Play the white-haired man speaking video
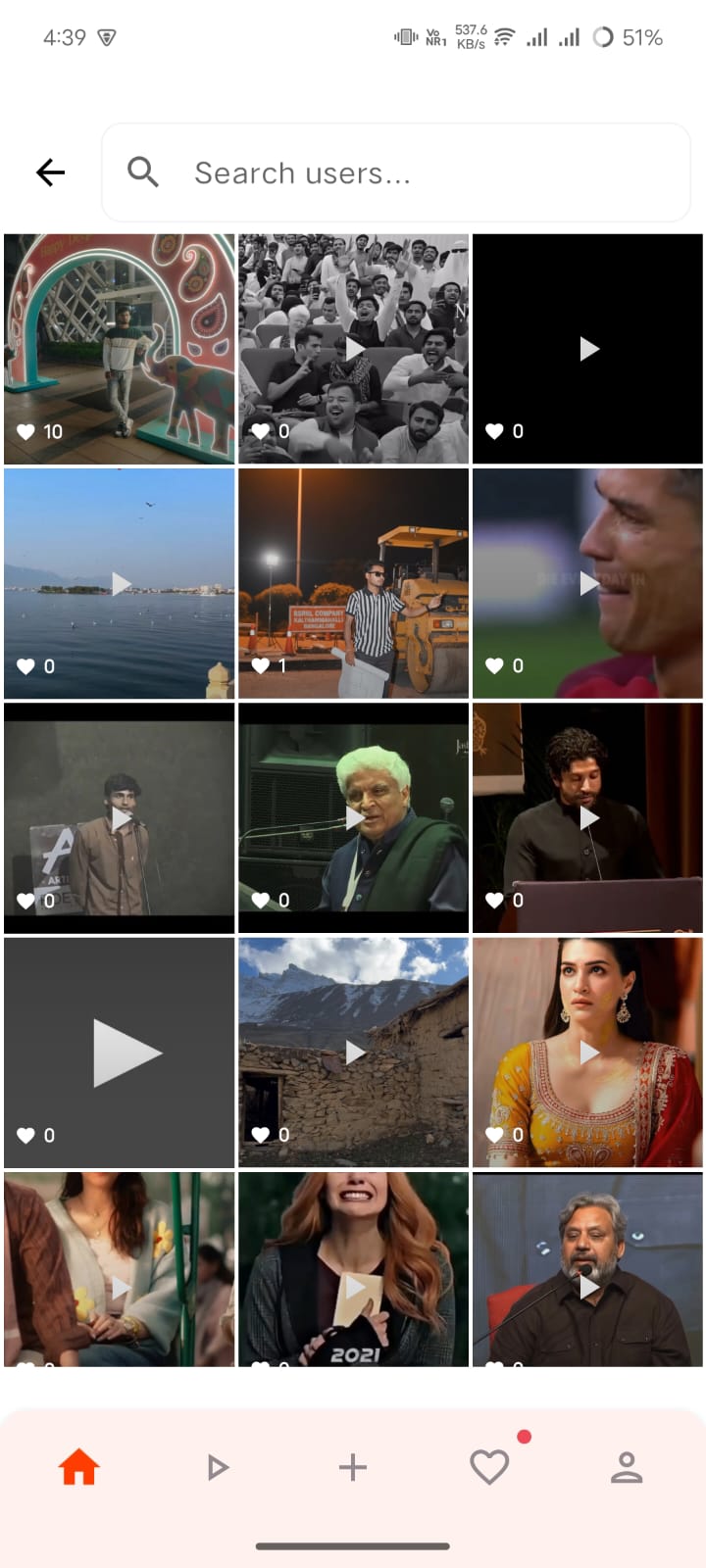The image size is (706, 1568). [x=354, y=818]
